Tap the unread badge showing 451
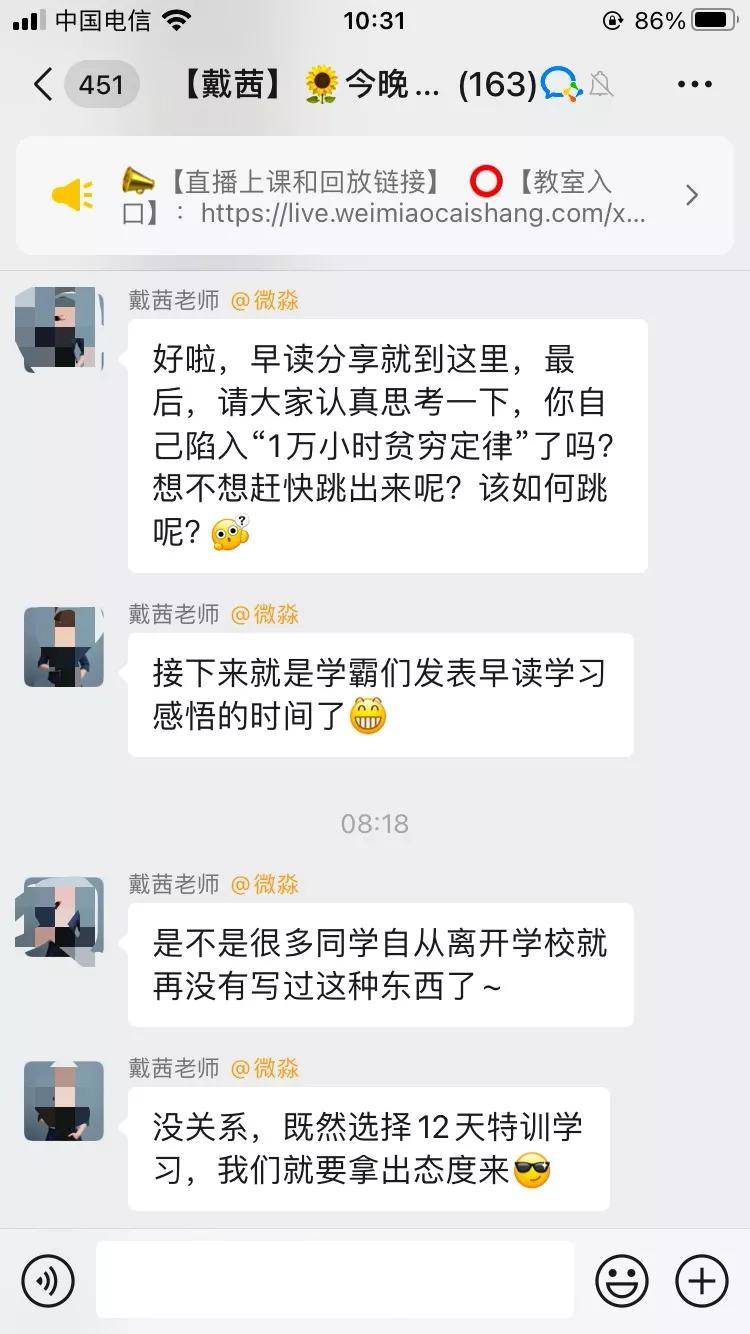Image resolution: width=750 pixels, height=1334 pixels. coord(100,85)
